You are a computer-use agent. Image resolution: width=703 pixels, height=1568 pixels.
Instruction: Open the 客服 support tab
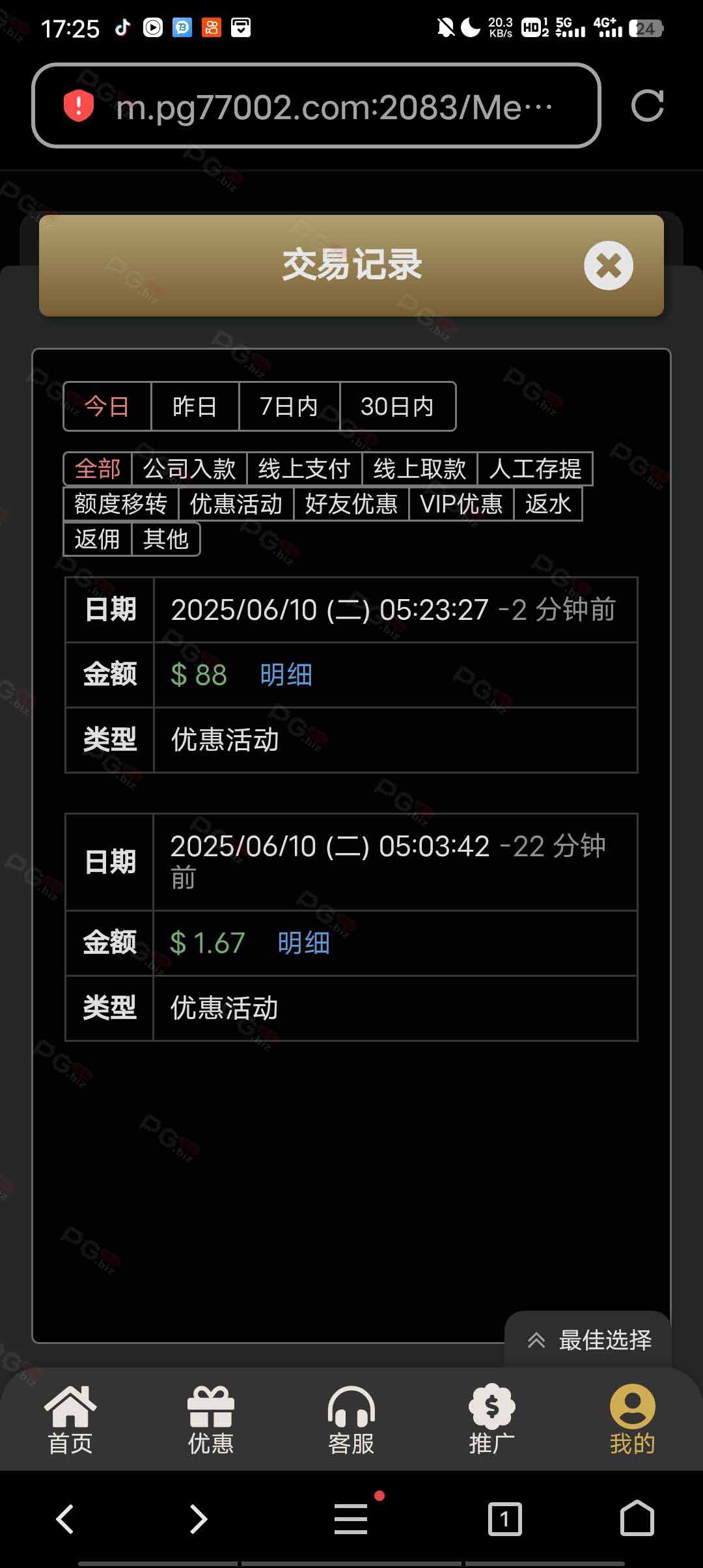point(351,1420)
